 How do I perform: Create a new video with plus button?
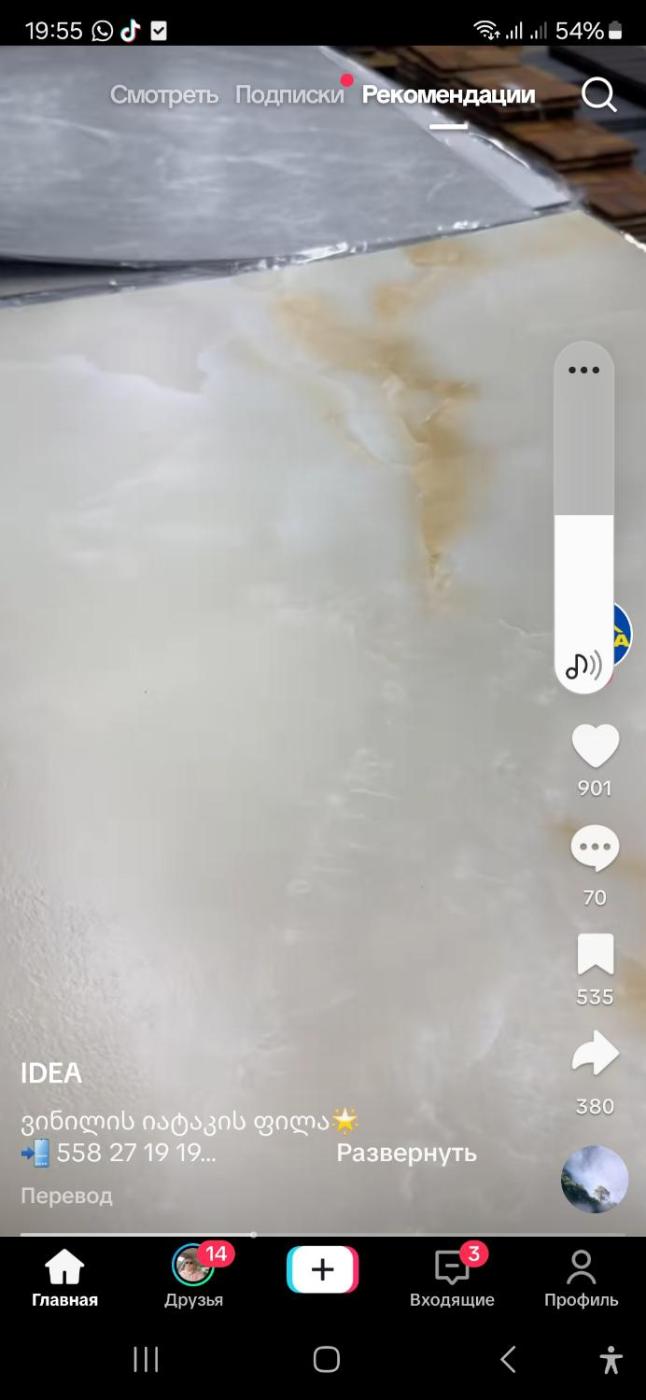tap(322, 1270)
